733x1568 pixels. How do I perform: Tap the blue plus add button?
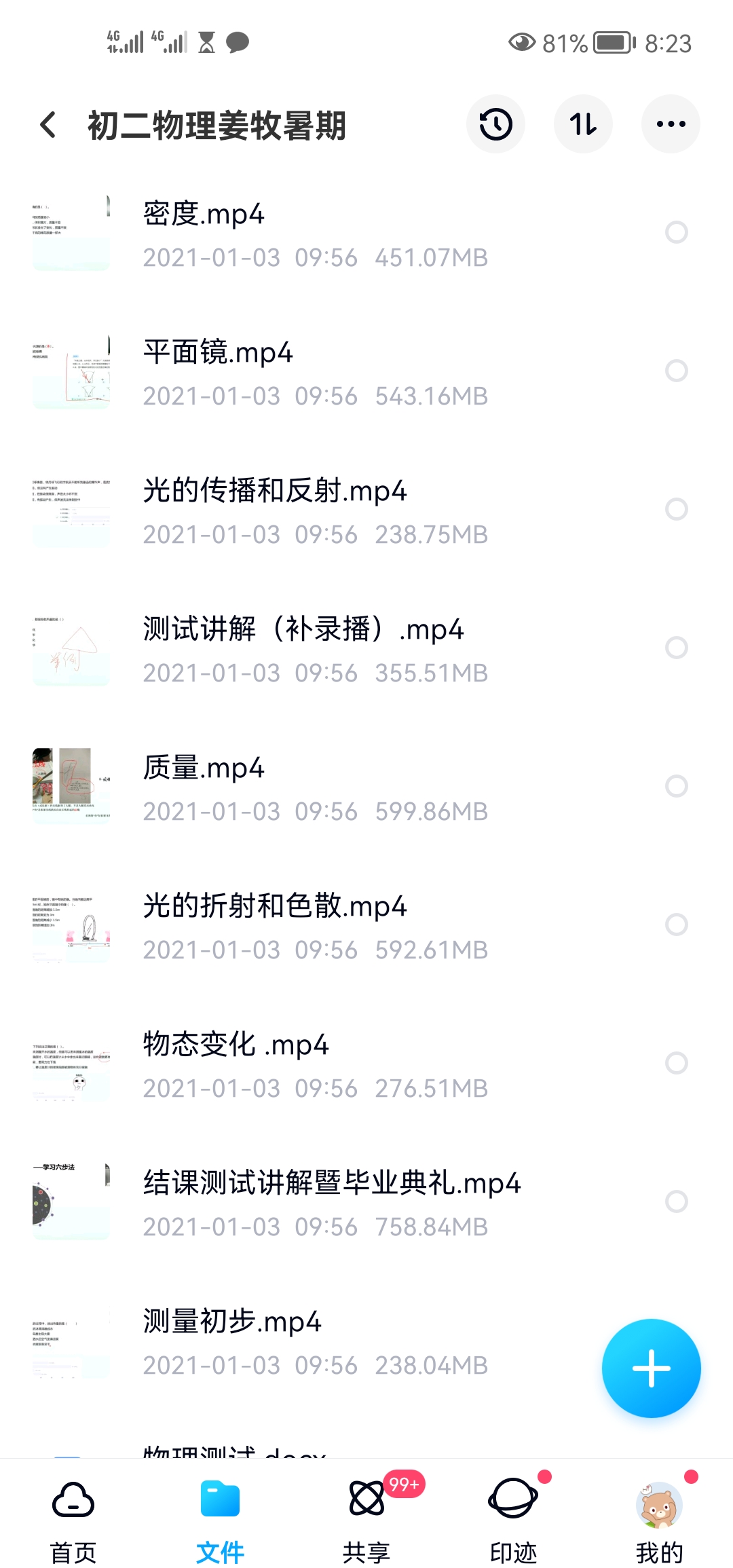[651, 1368]
